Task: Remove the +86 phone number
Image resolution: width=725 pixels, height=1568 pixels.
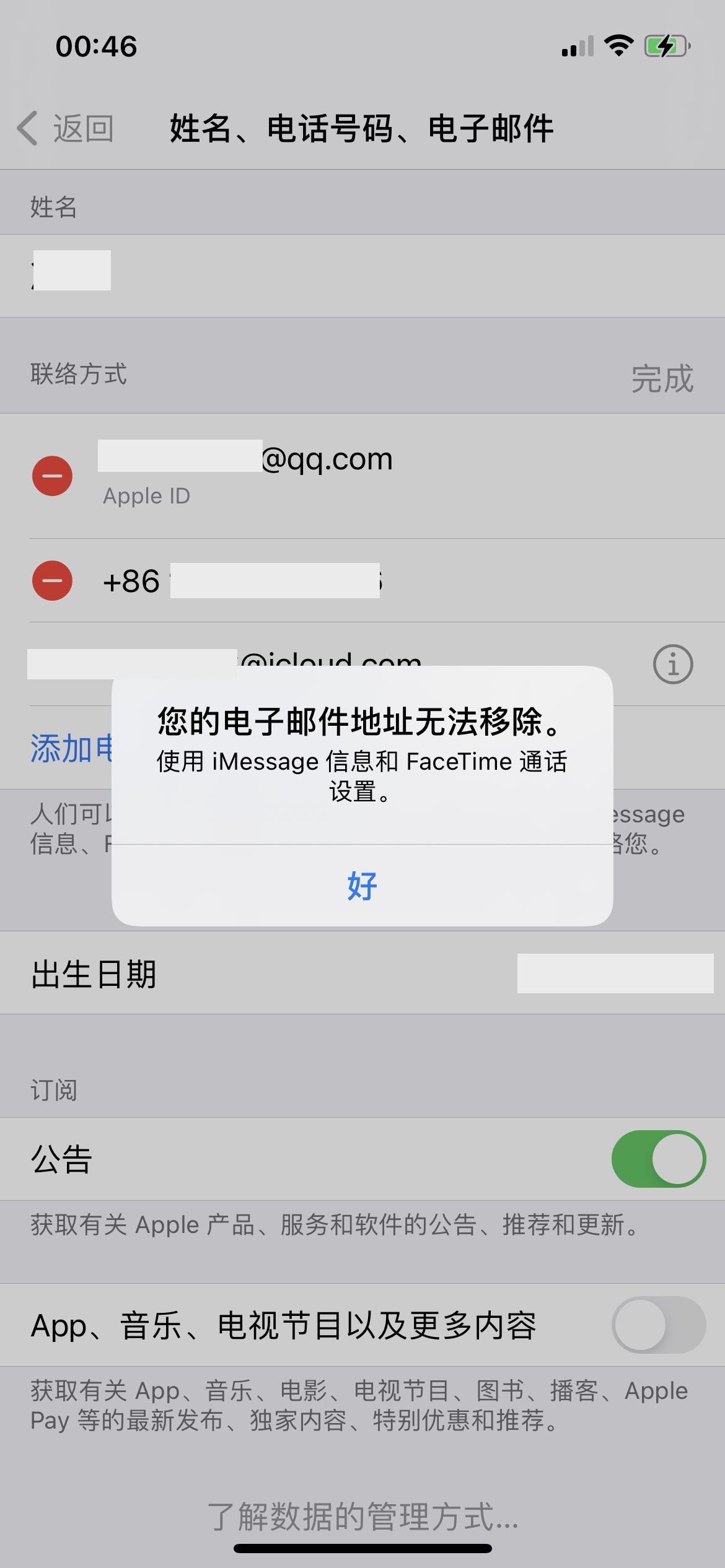Action: [52, 580]
